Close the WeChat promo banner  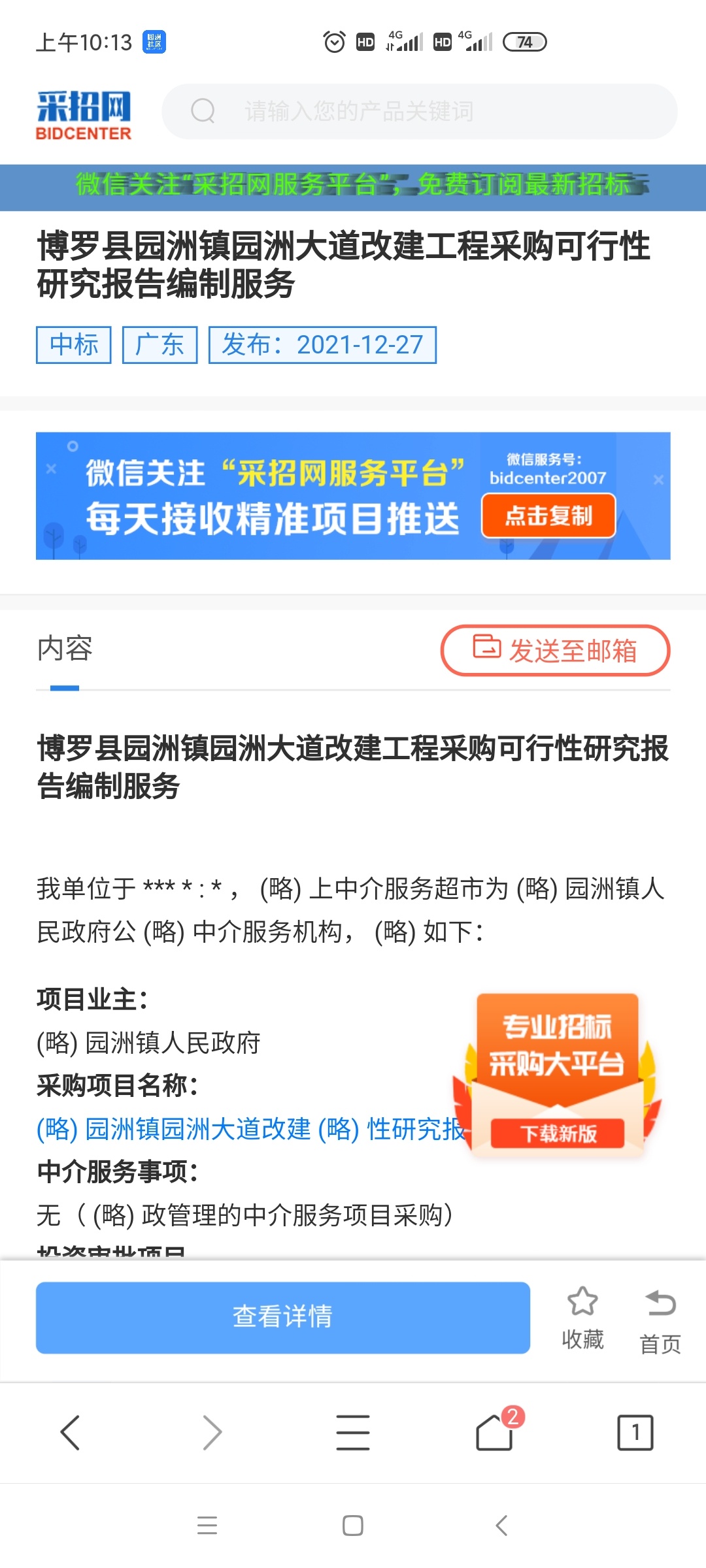pyautogui.click(x=658, y=480)
